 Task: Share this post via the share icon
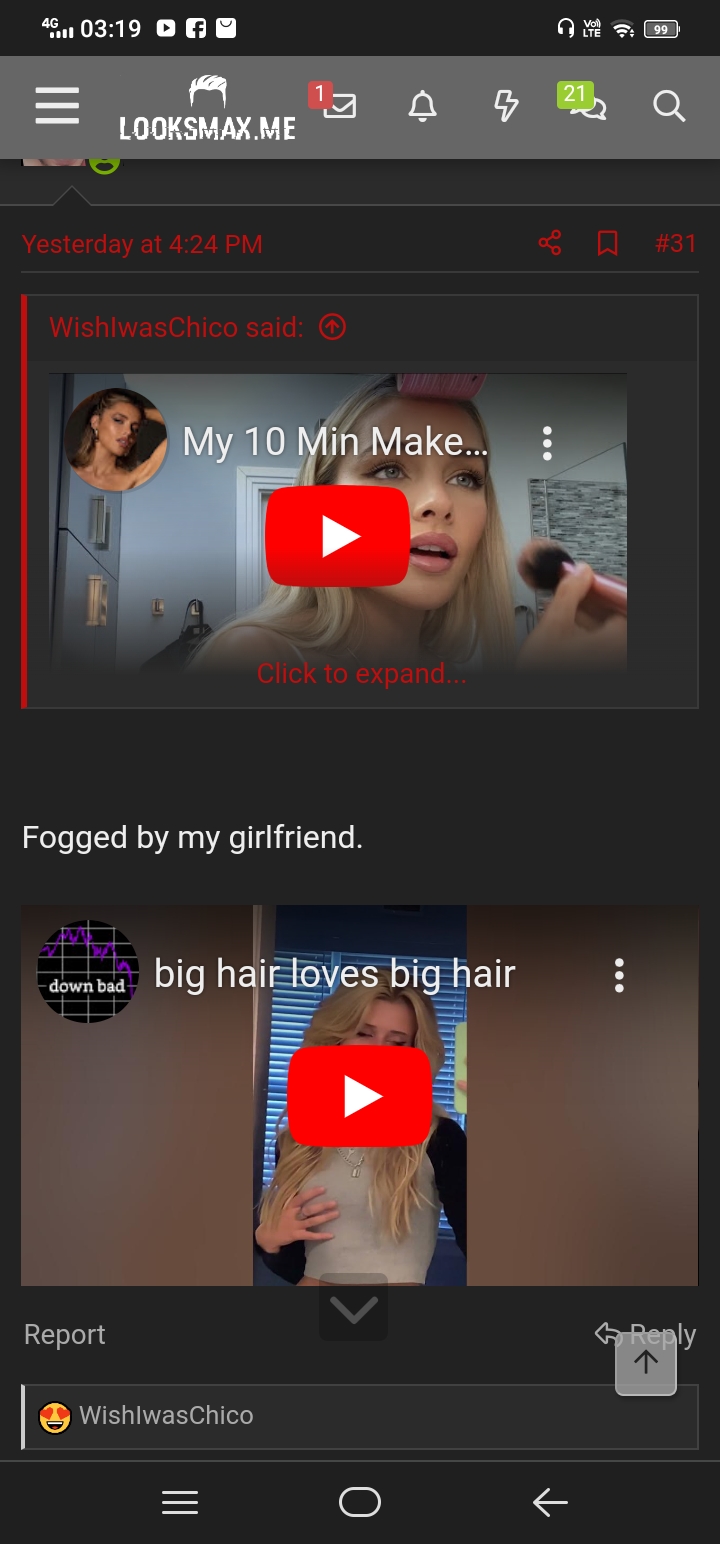click(x=548, y=243)
